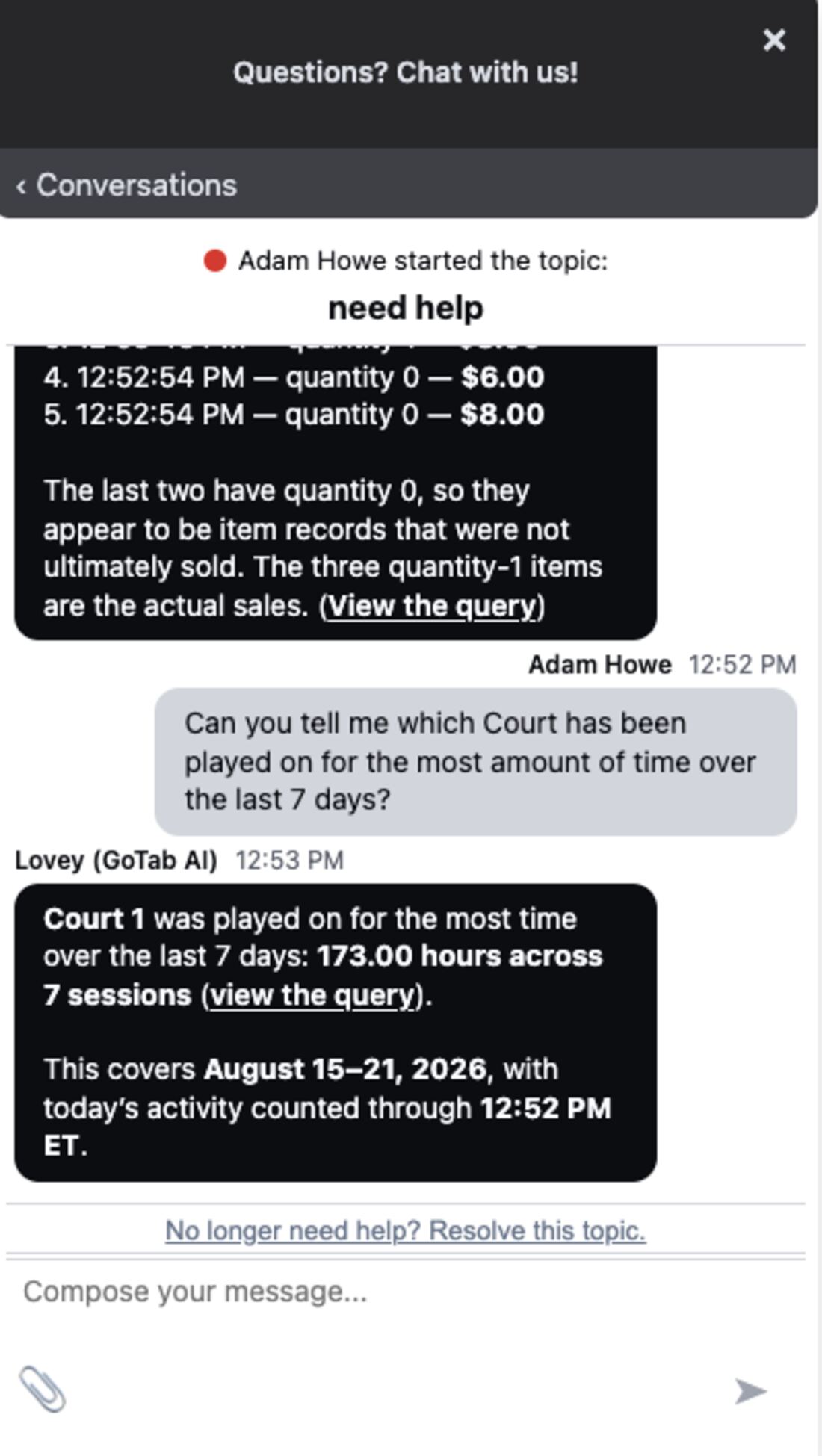
Task: Send the message
Action: [x=750, y=1391]
